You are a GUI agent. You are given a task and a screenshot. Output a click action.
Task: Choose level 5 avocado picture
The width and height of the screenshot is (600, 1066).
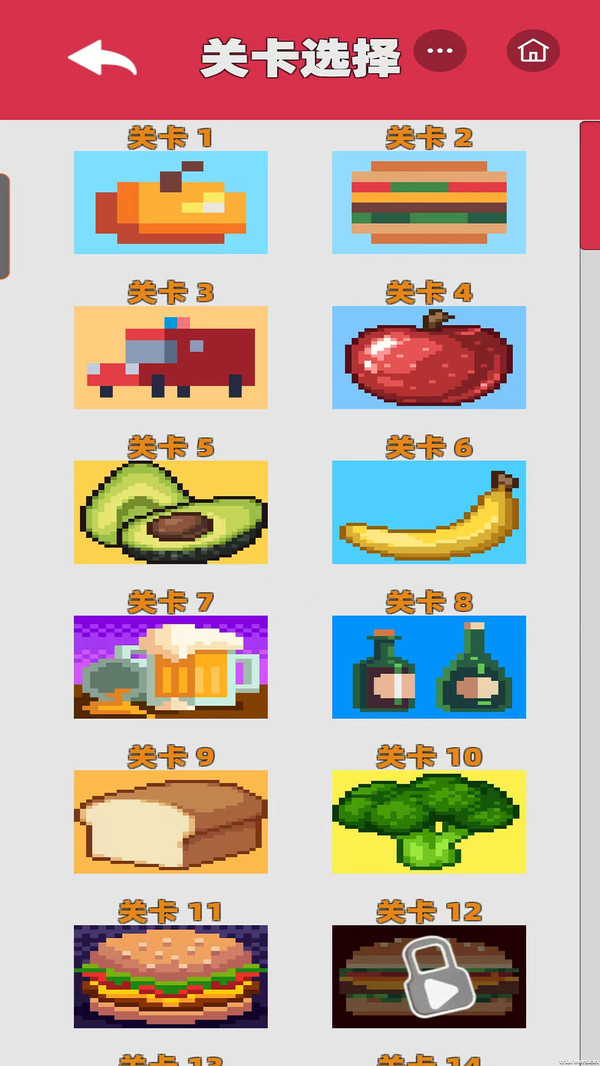click(171, 512)
